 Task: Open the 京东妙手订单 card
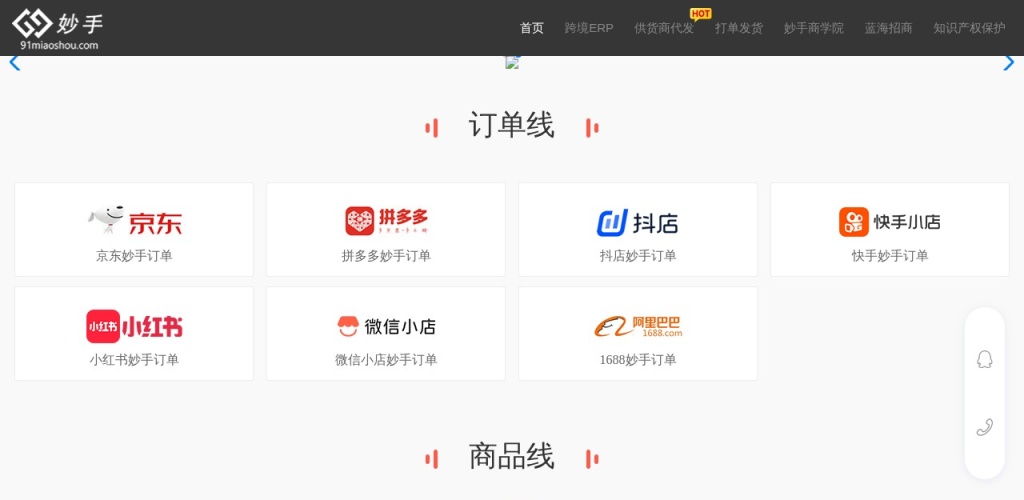click(134, 230)
